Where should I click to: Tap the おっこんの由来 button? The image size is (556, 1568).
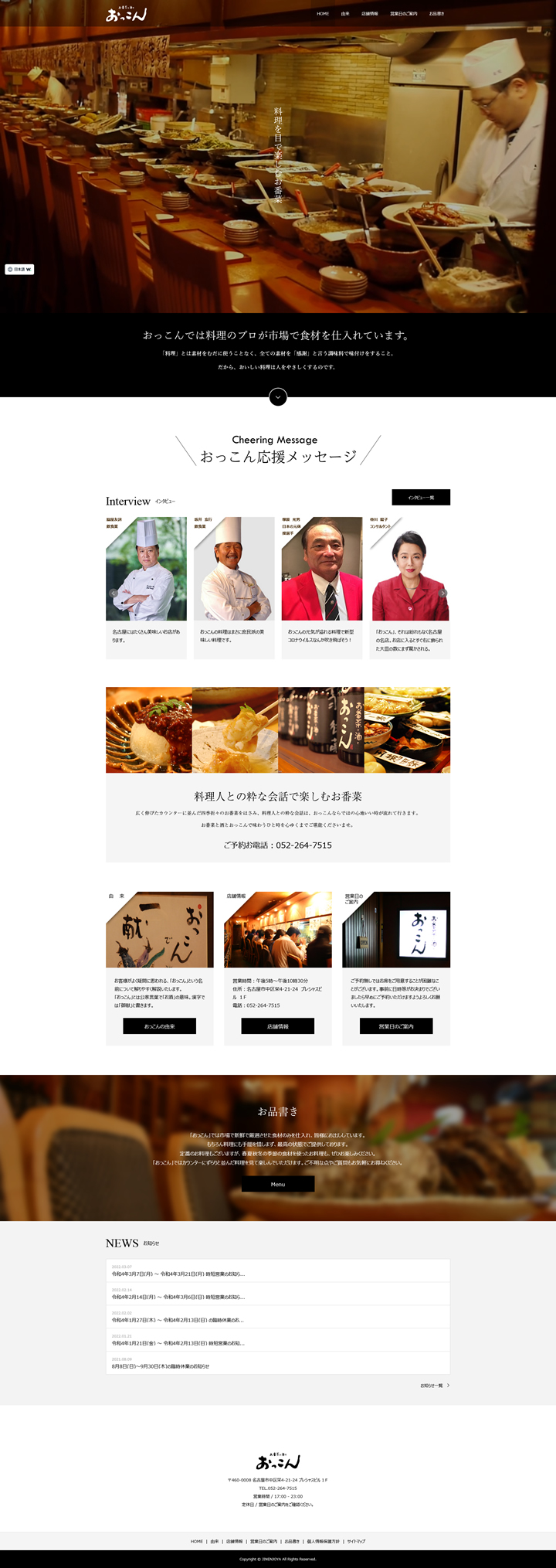[x=159, y=1026]
